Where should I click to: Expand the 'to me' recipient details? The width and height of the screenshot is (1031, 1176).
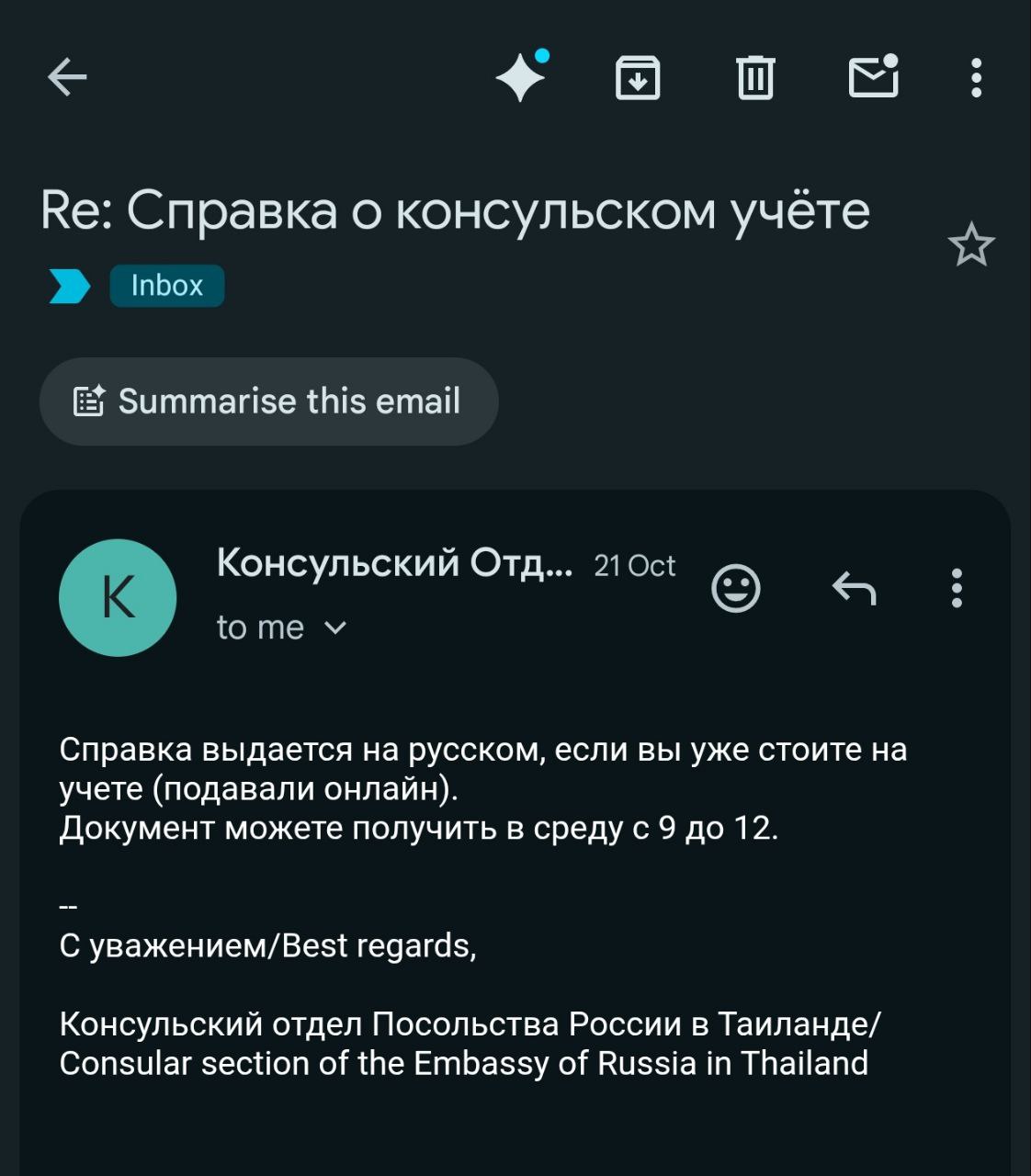coord(280,627)
